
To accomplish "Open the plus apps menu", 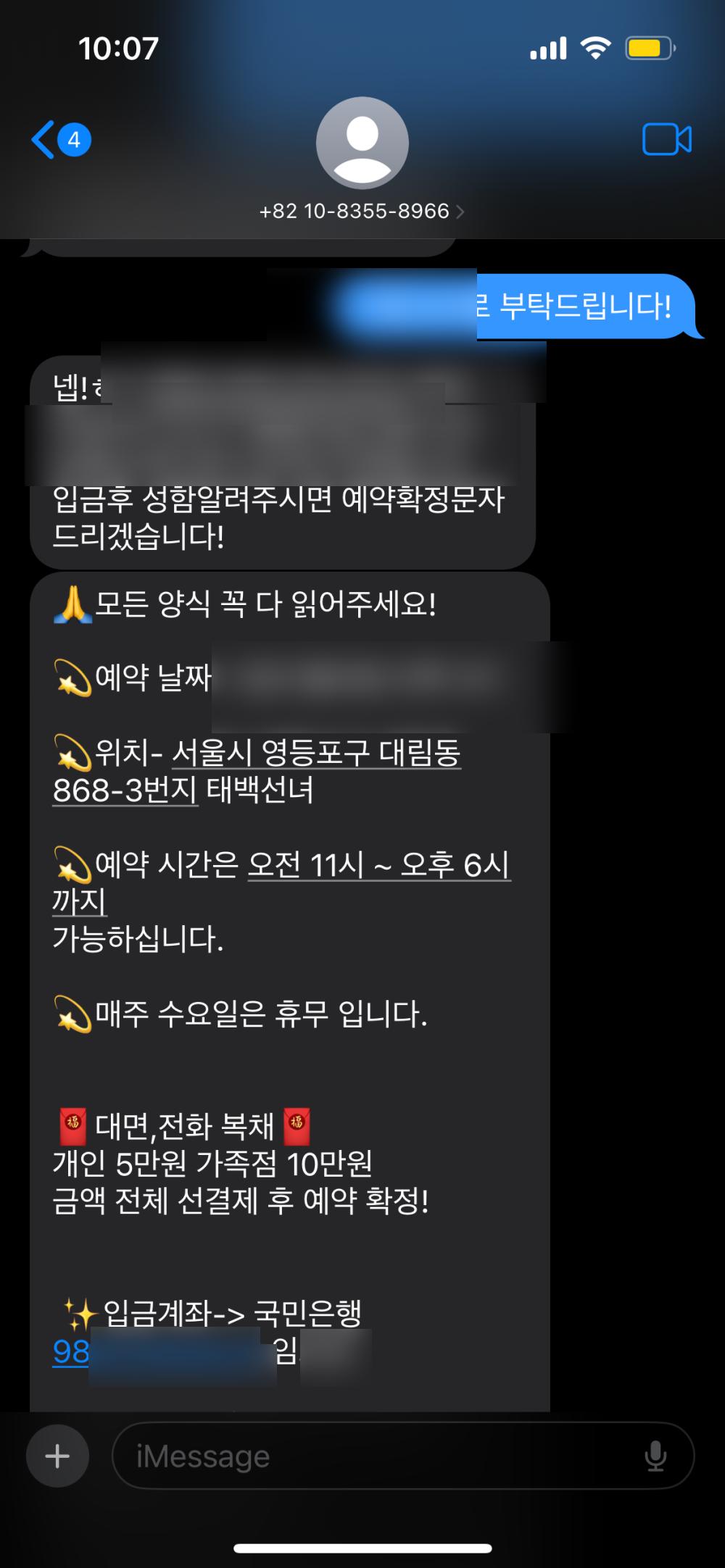I will [58, 1456].
